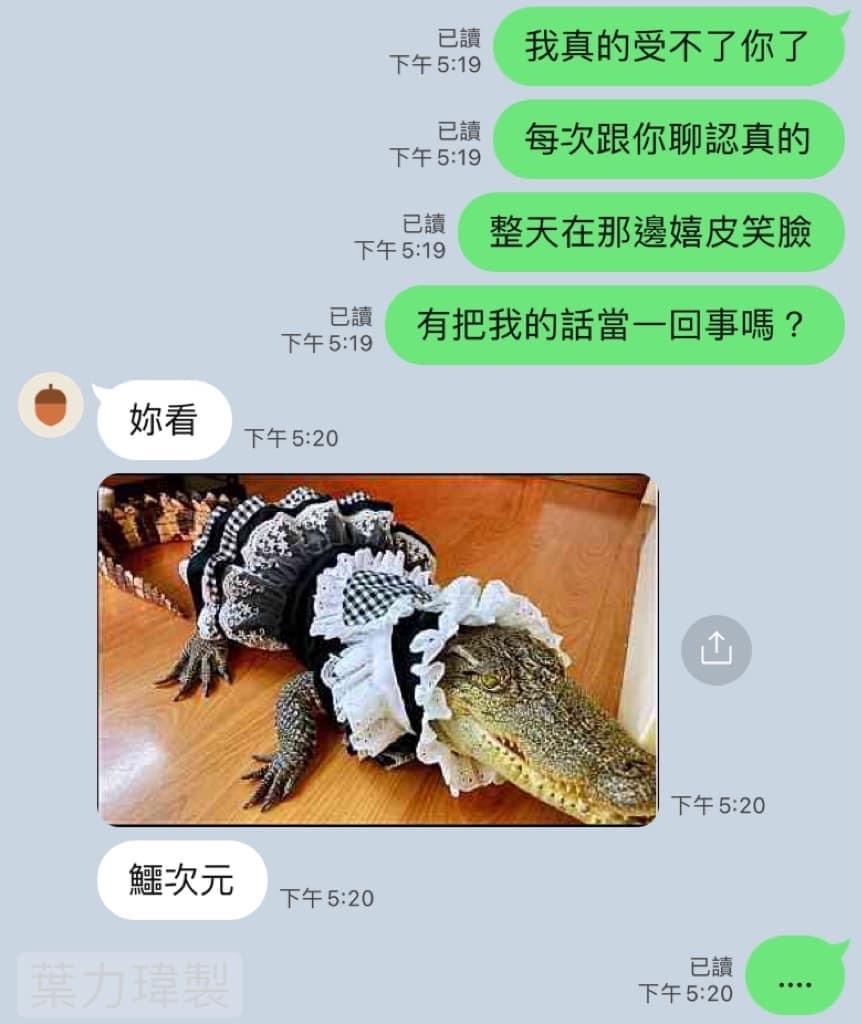862x1024 pixels.
Task: Open the crocodile in maid dress photo
Action: pyautogui.click(x=377, y=650)
